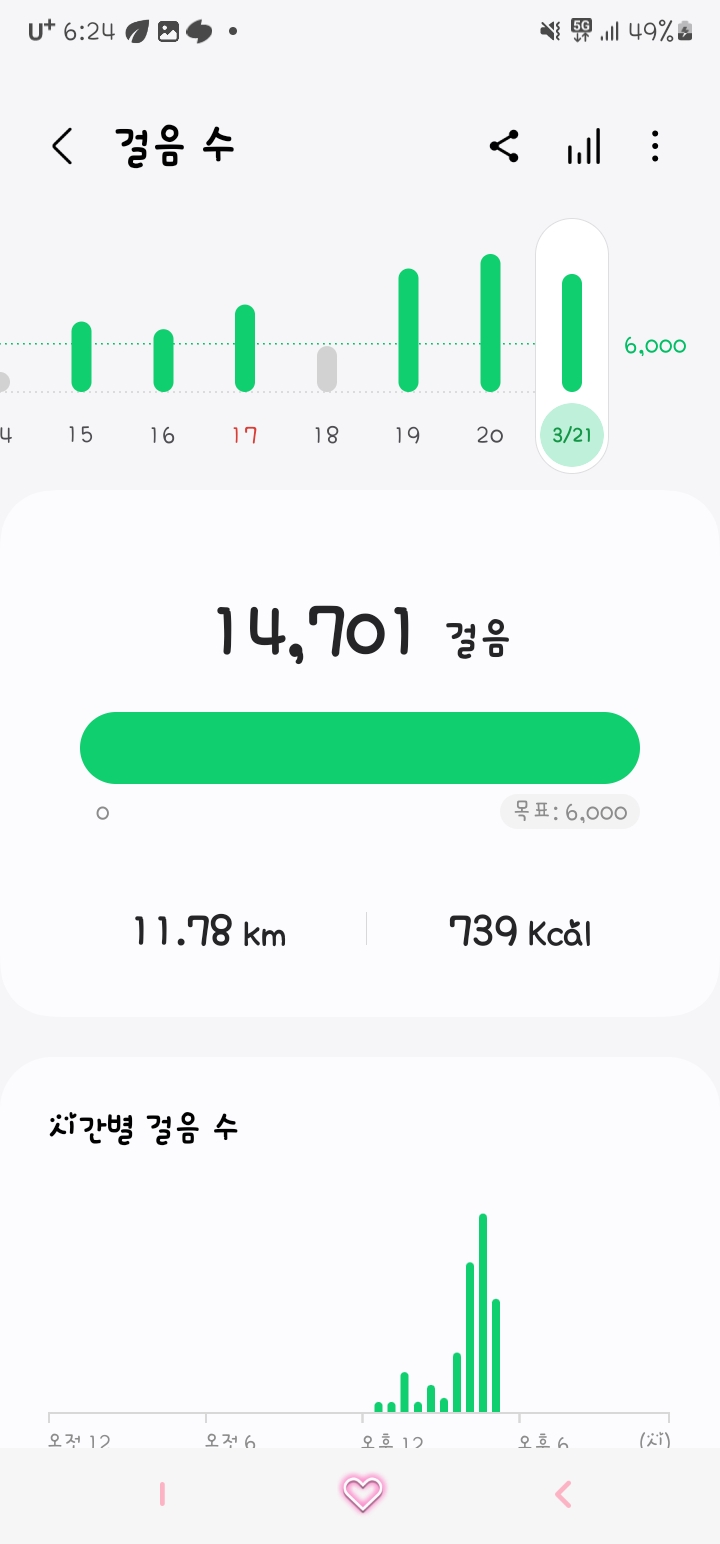720x1544 pixels.
Task: Choose the step bar for day 17
Action: (245, 348)
